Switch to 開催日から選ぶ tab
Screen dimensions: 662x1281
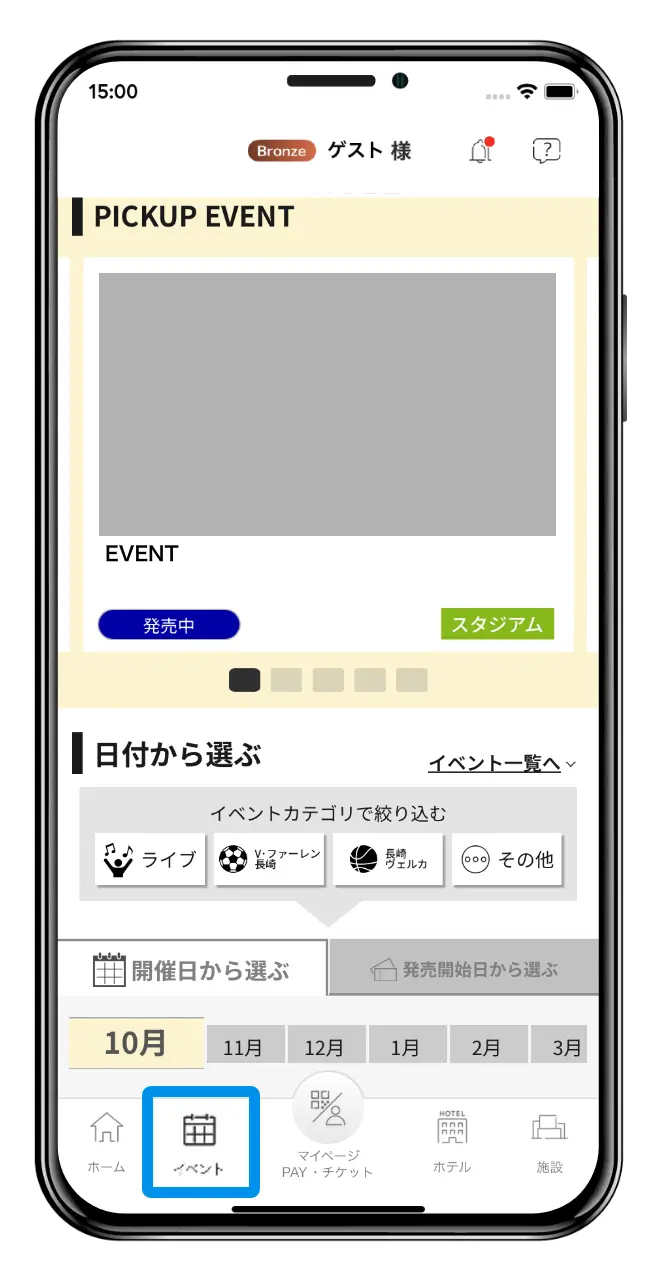(192, 969)
